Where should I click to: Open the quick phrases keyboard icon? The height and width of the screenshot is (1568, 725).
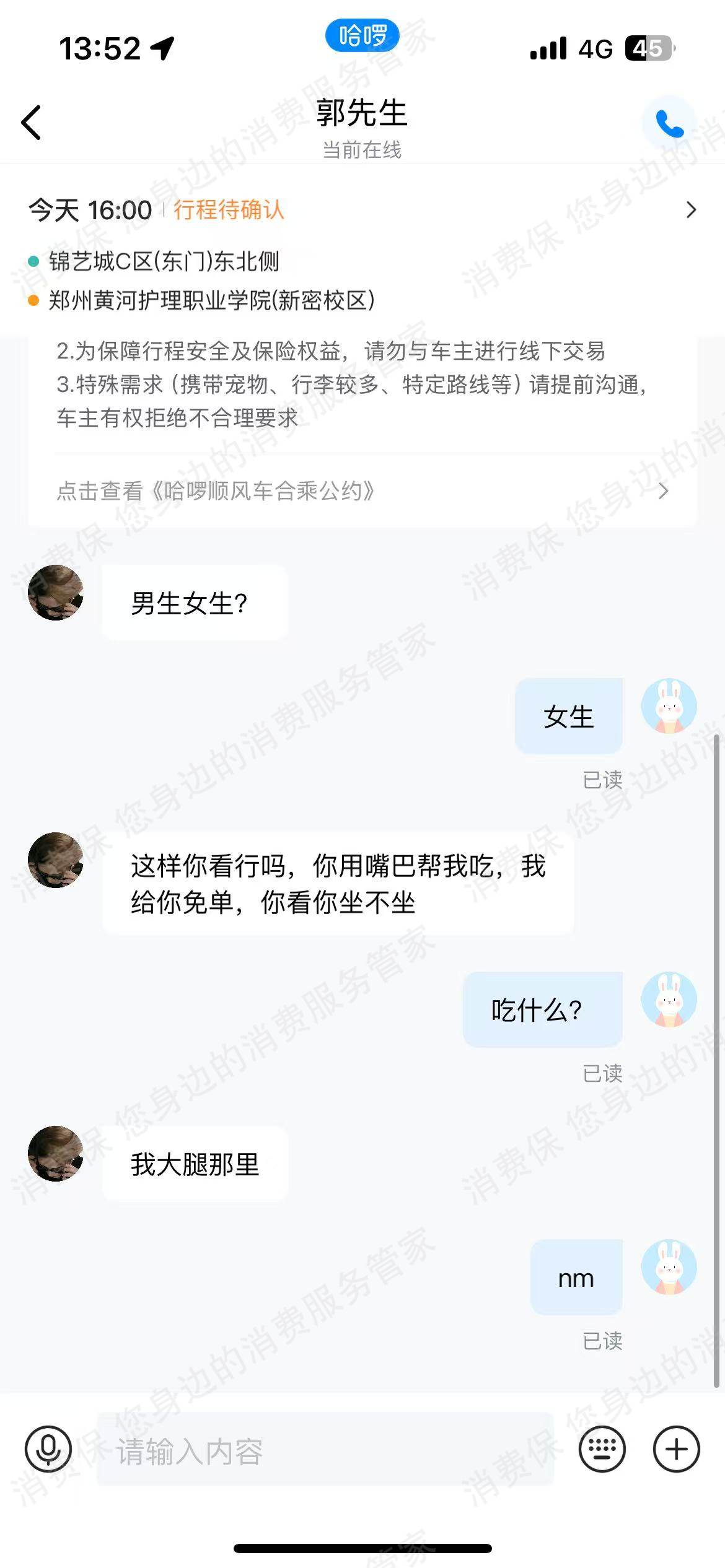[x=602, y=1449]
